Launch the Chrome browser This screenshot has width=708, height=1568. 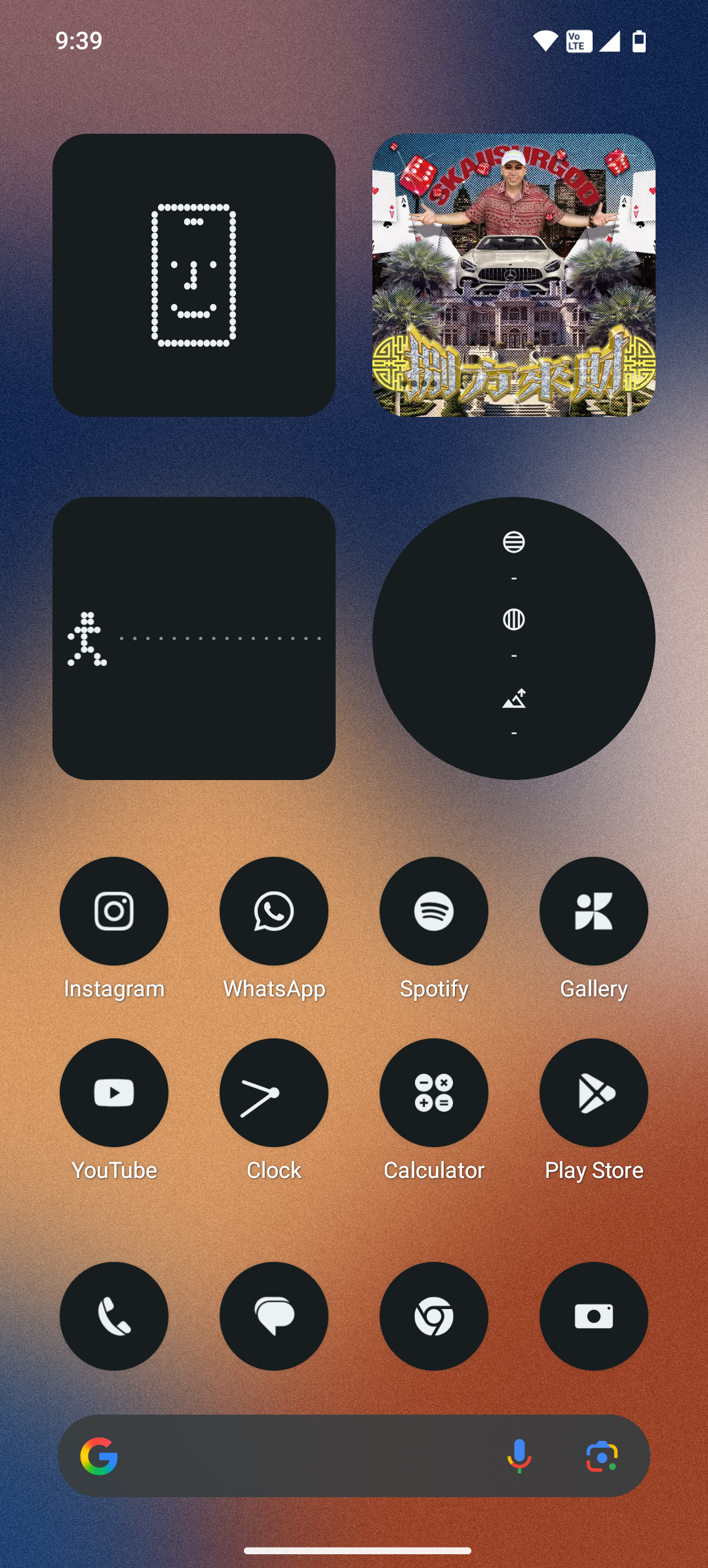434,1316
